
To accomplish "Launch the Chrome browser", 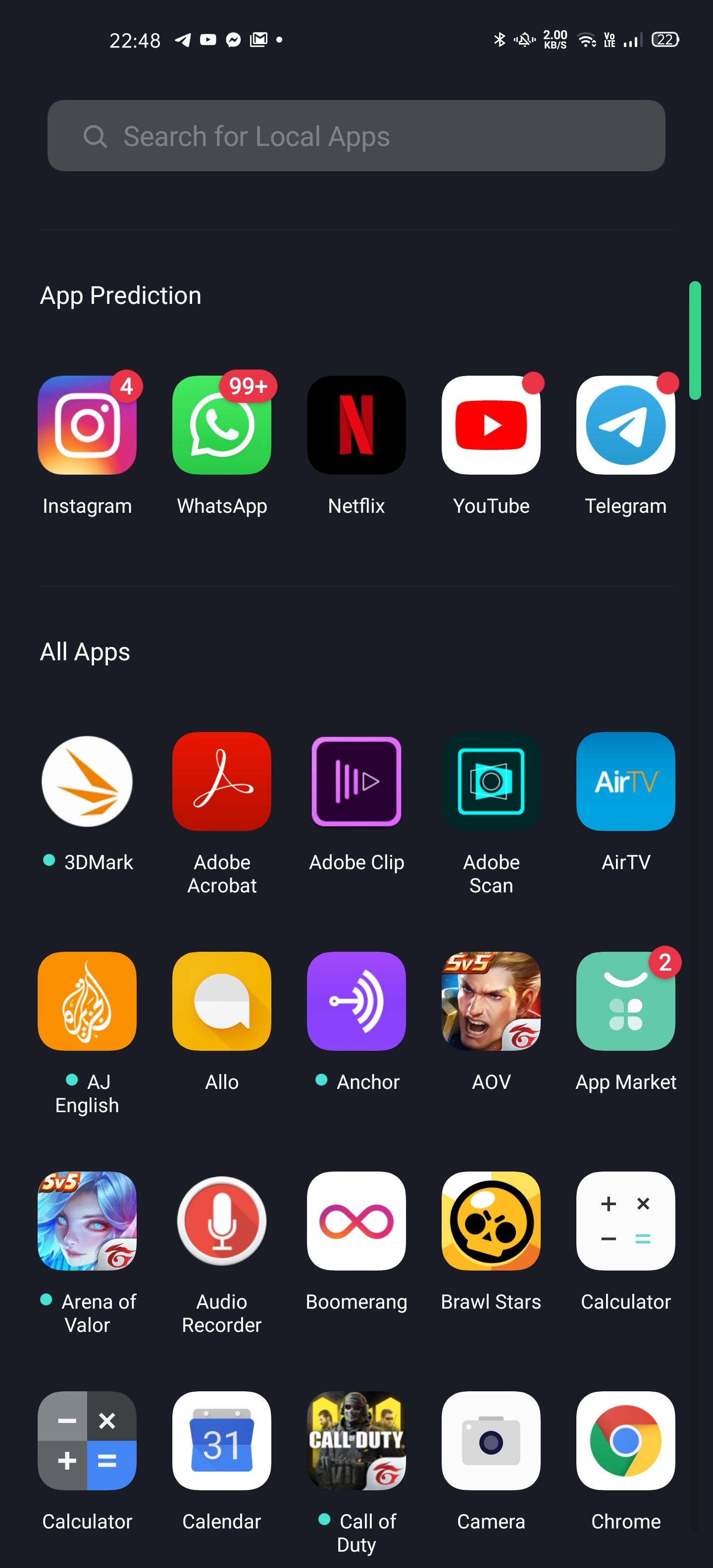I will [x=625, y=1441].
